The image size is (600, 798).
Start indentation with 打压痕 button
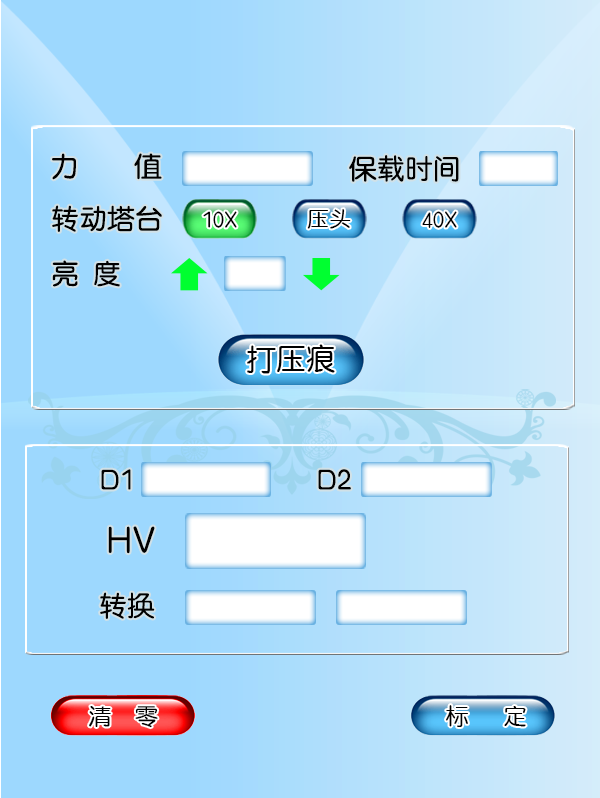tap(291, 360)
